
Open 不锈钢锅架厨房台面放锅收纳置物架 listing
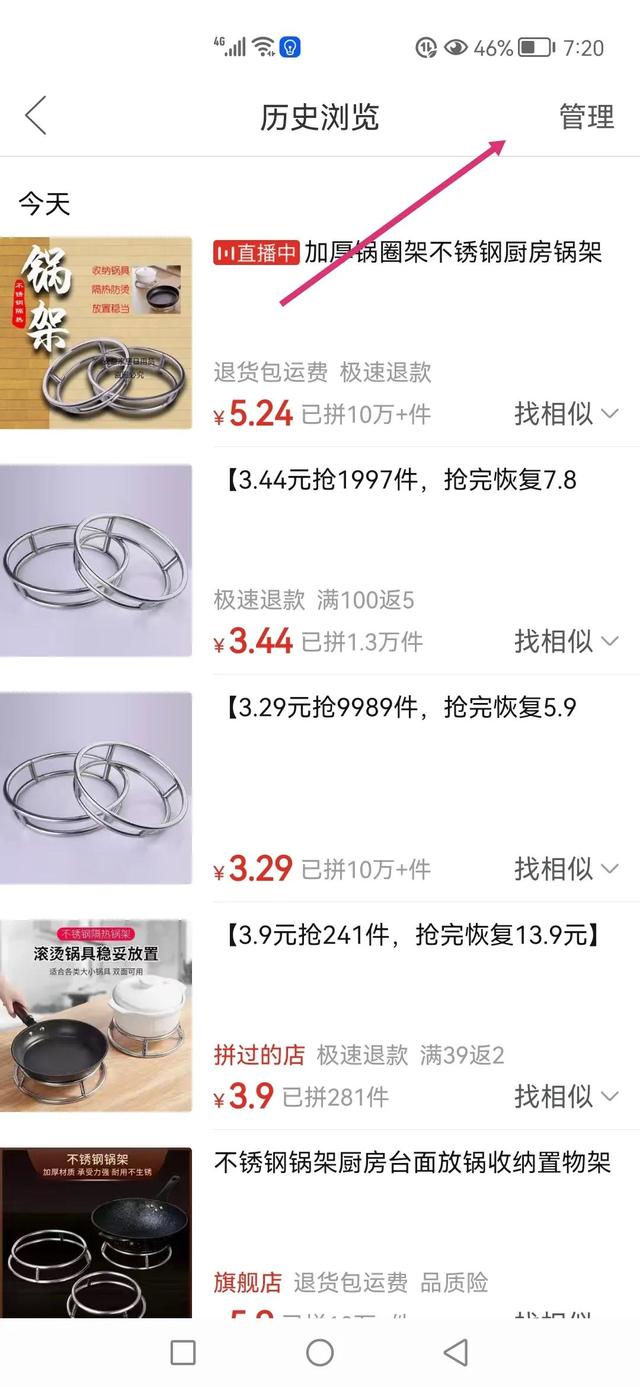[x=412, y=1163]
